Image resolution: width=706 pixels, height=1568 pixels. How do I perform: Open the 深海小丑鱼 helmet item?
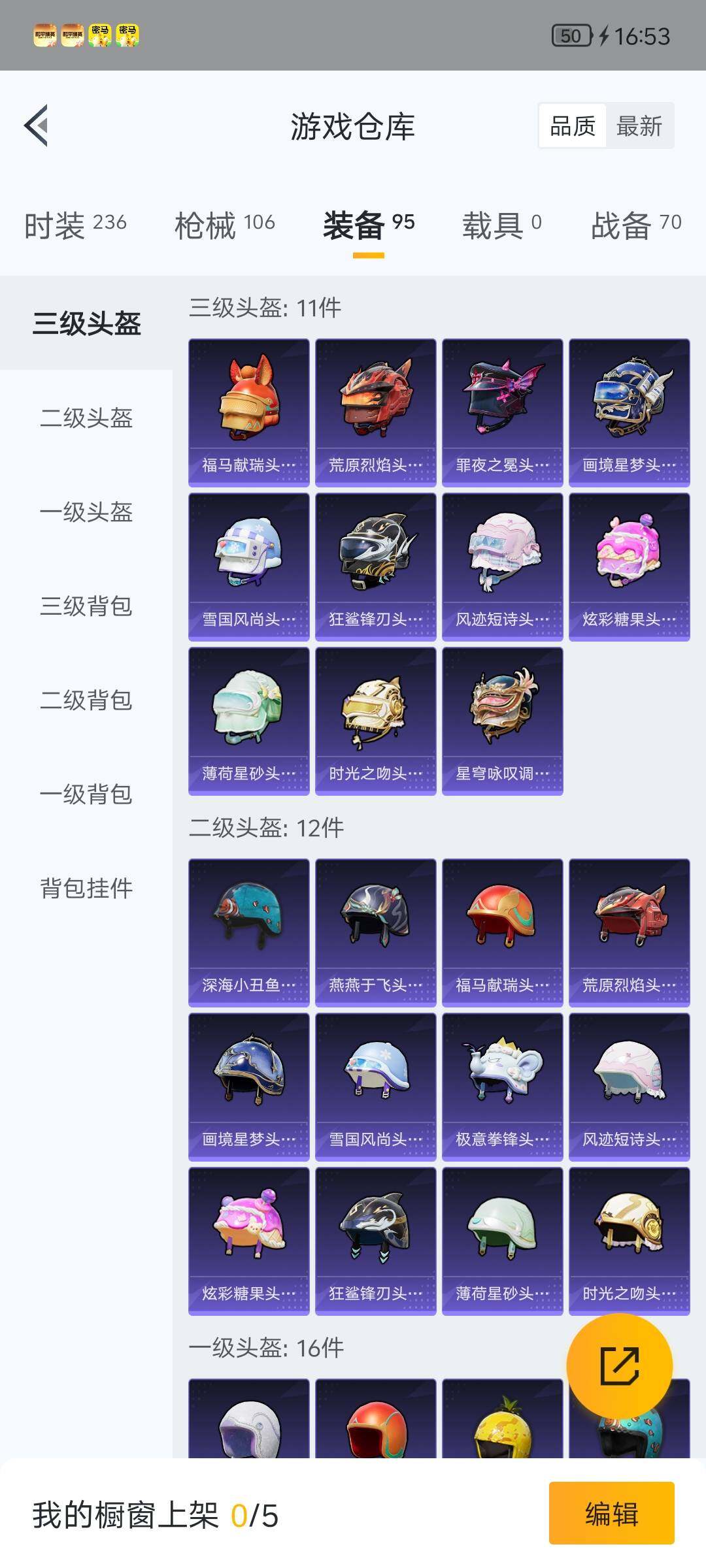click(248, 932)
